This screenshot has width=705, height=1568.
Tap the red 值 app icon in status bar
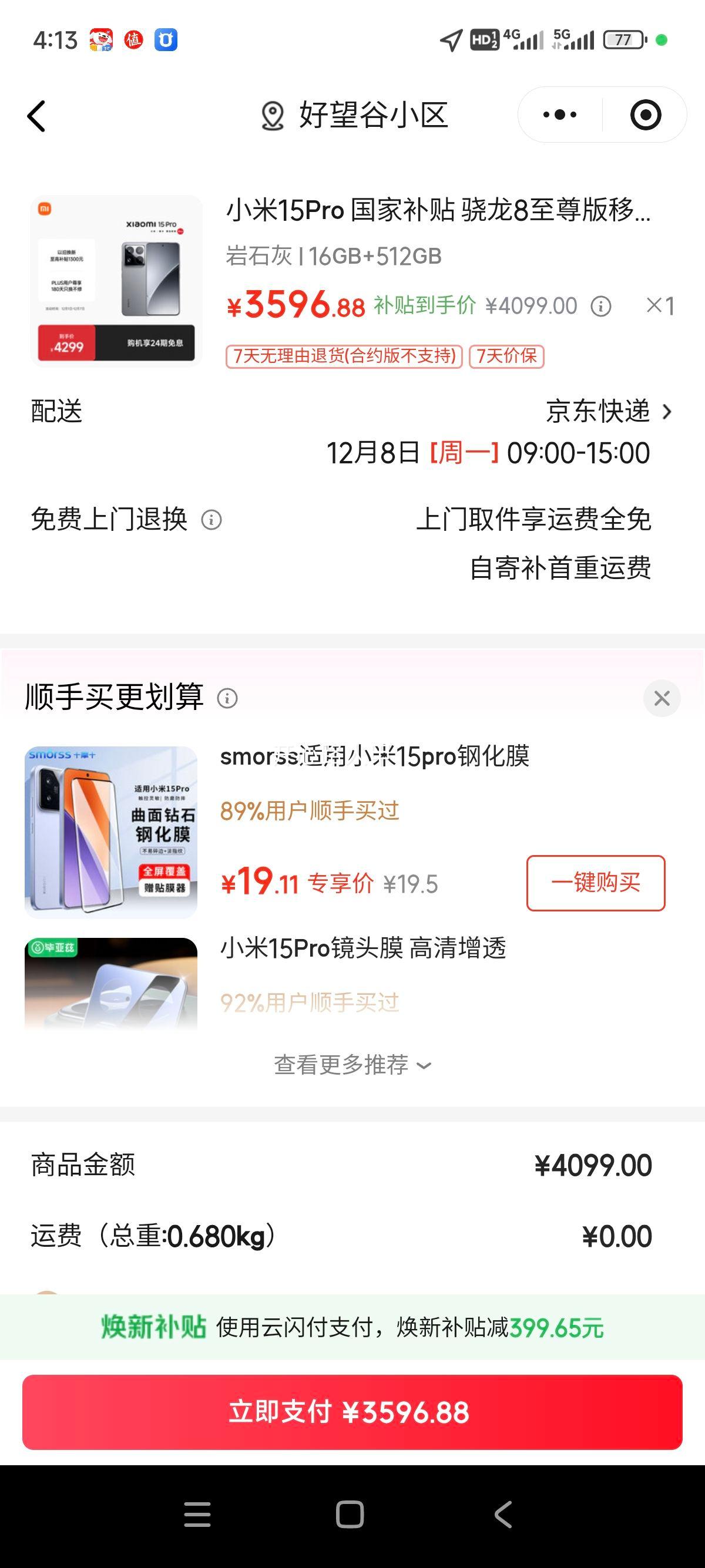pyautogui.click(x=135, y=41)
